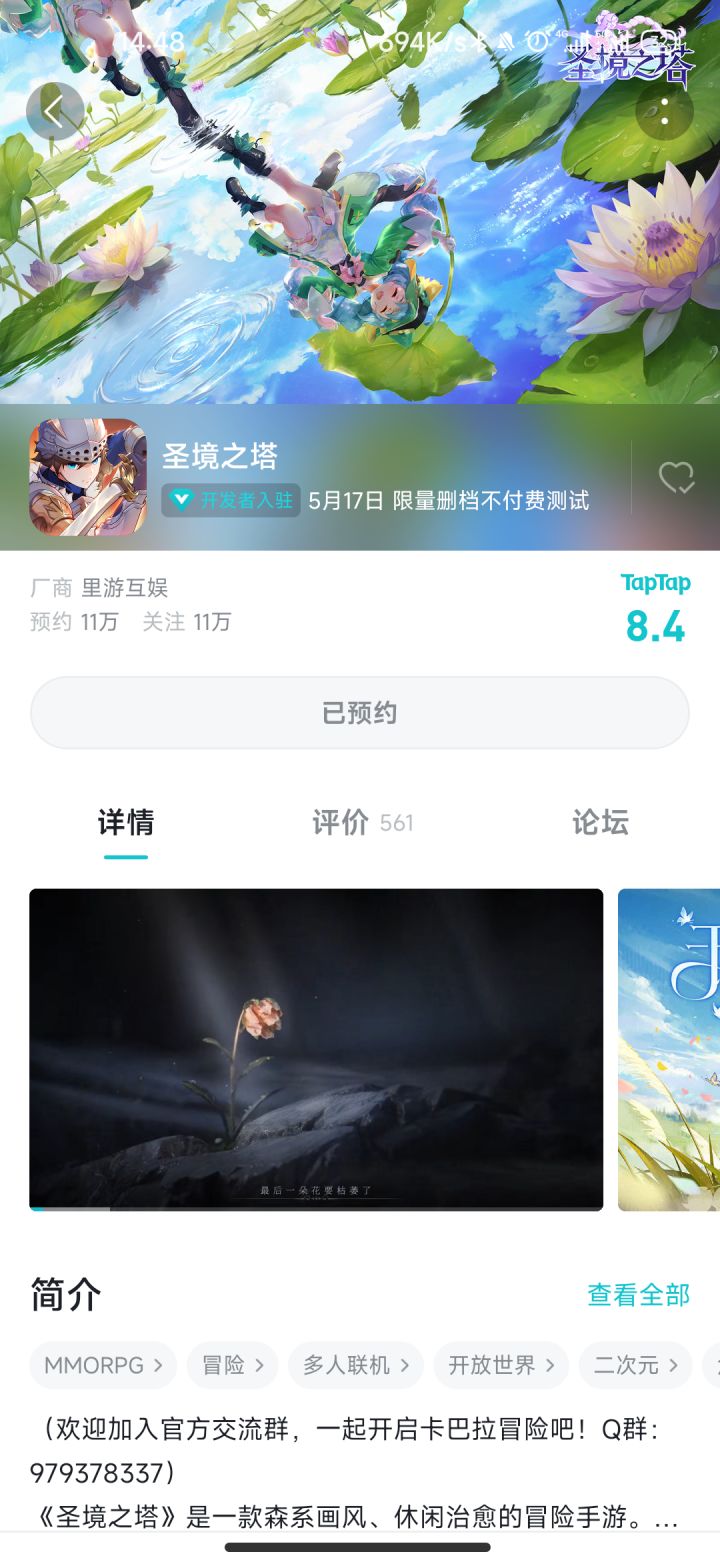The width and height of the screenshot is (720, 1560).
Task: Click the notification mute icon in status bar
Action: click(x=507, y=38)
